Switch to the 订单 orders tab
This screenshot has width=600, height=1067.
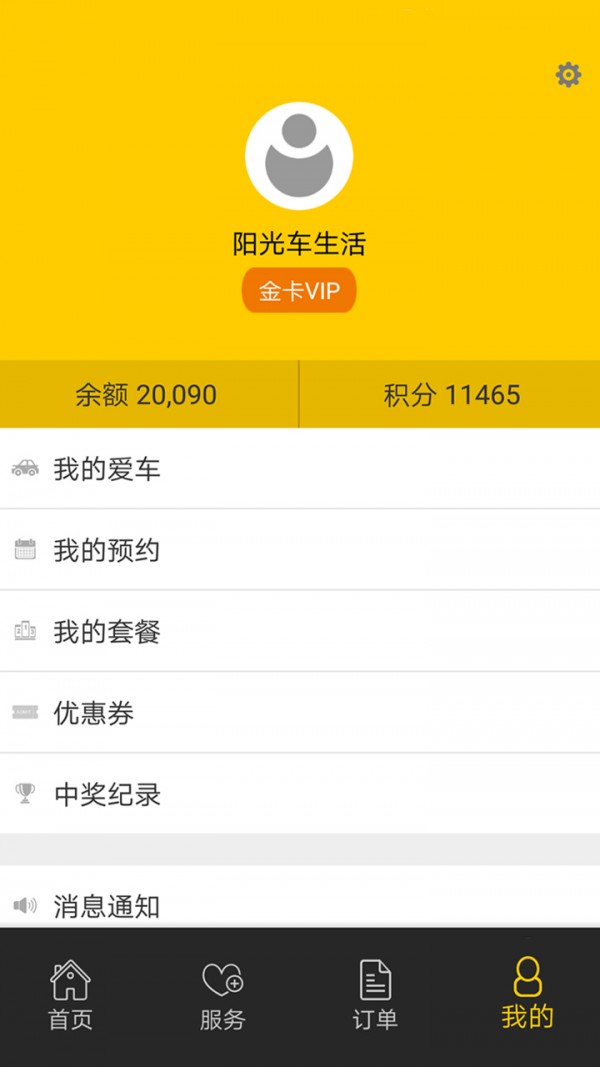tap(375, 995)
